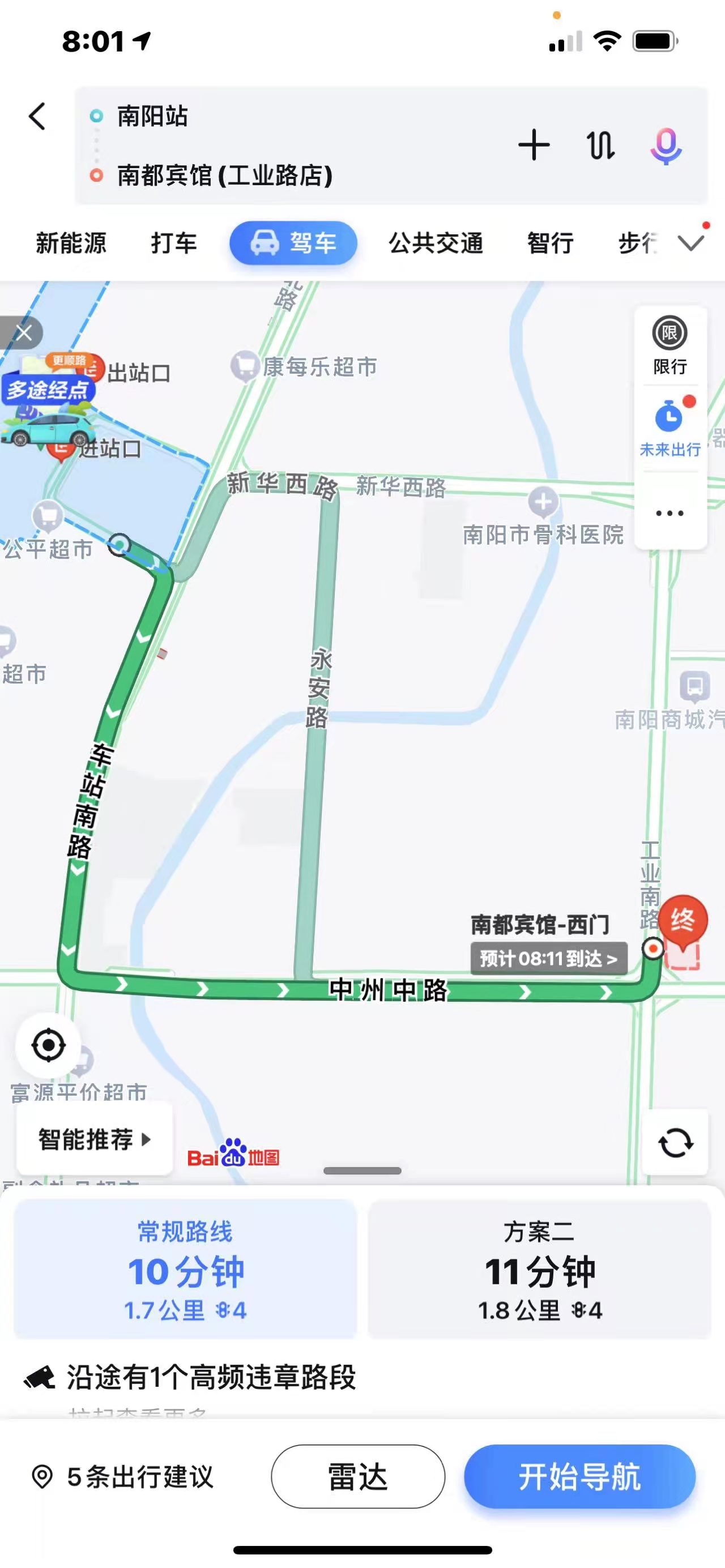725x1568 pixels.
Task: Tap the 雷达 button
Action: [358, 1476]
